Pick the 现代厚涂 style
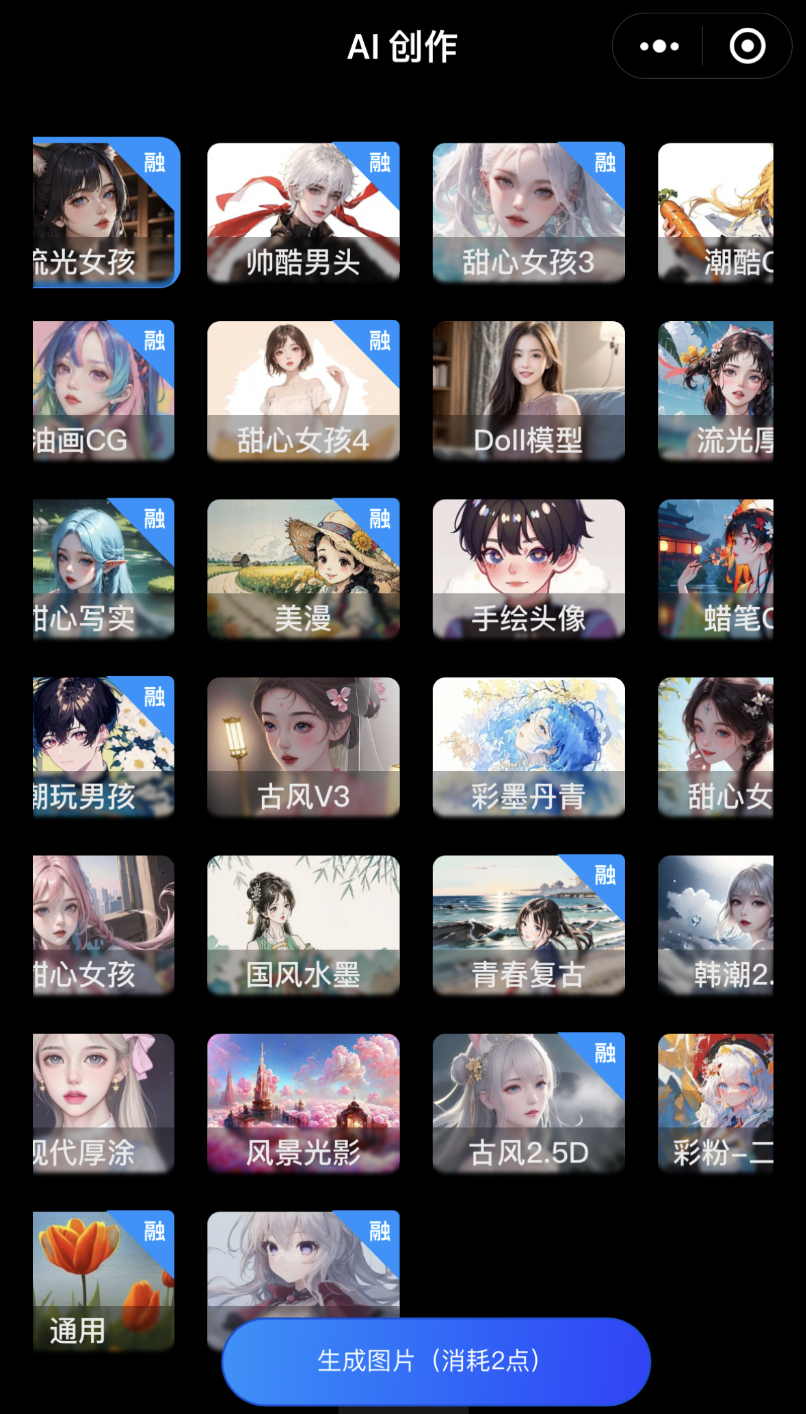Screen dimensions: 806x1414 tap(104, 1102)
